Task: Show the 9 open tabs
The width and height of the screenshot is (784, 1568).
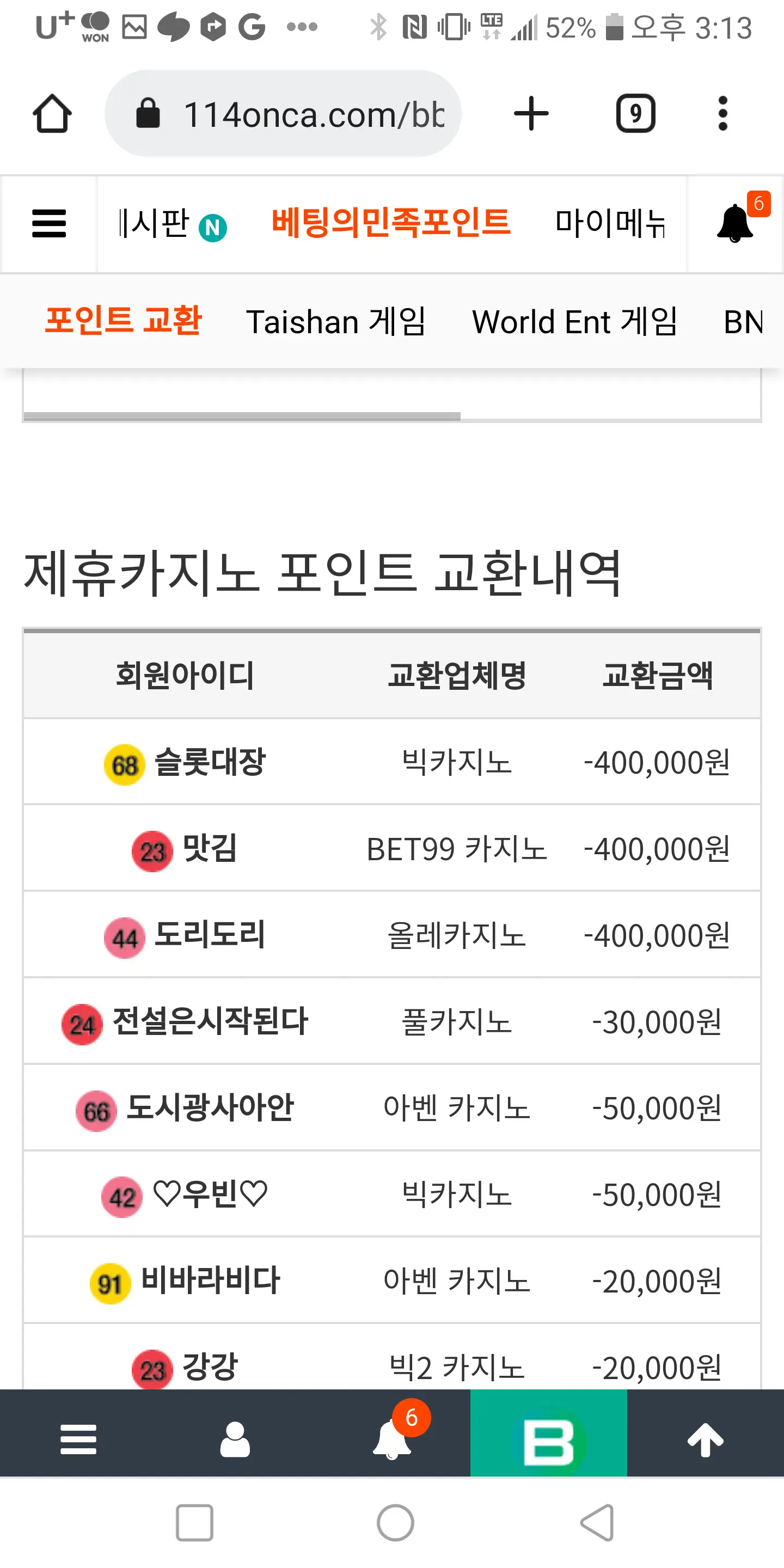Action: pos(635,113)
